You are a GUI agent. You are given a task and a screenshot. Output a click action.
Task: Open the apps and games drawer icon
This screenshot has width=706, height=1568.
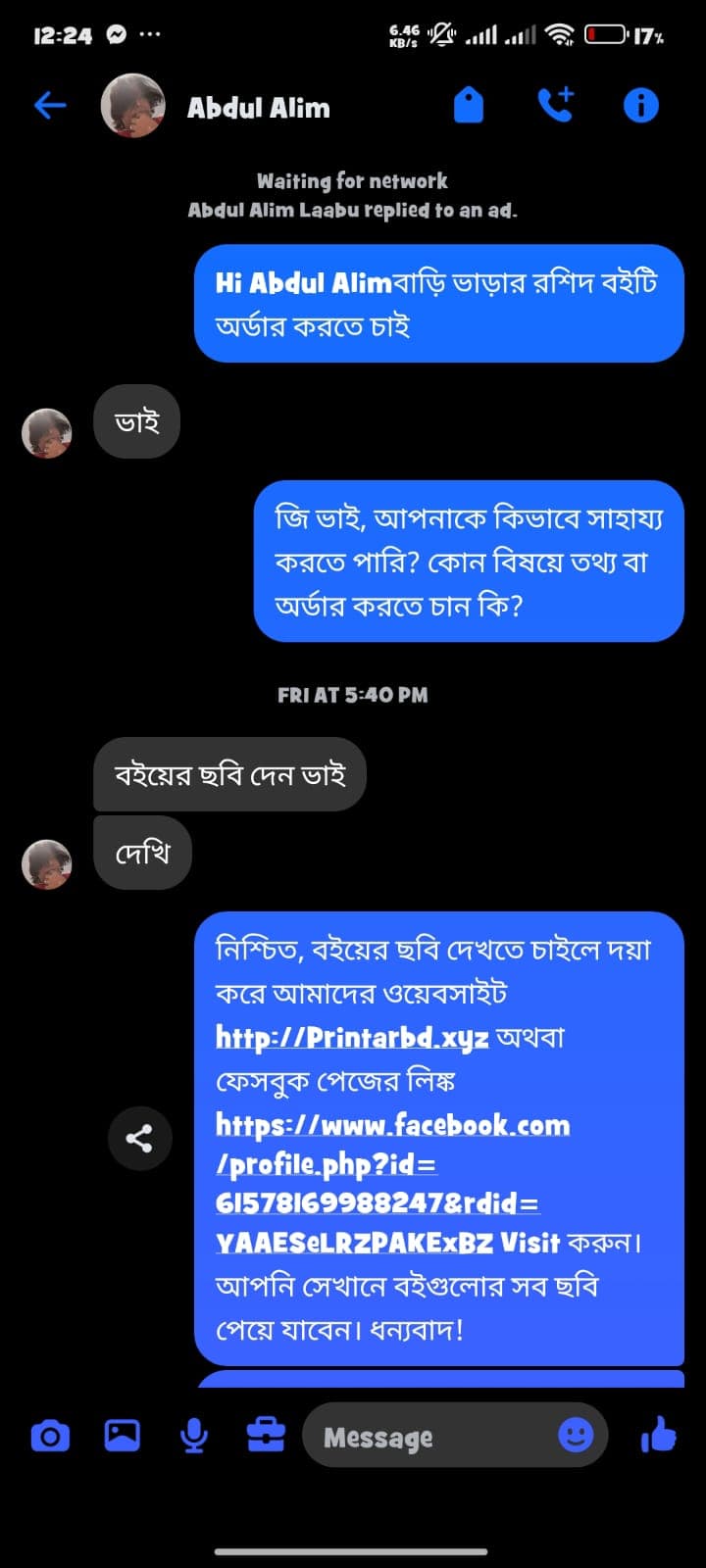266,1435
